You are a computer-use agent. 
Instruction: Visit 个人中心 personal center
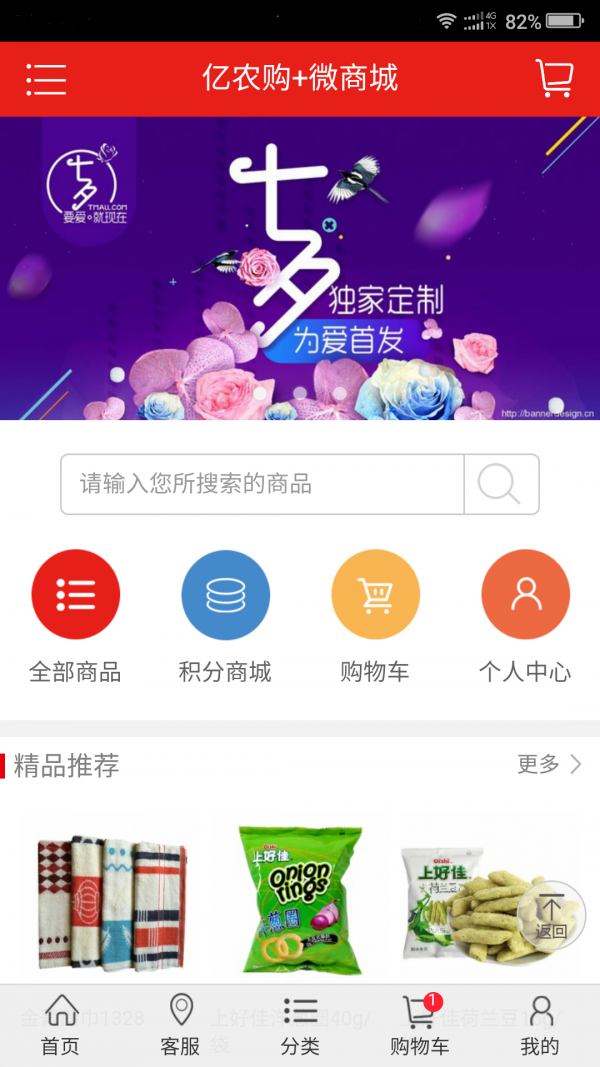point(525,595)
